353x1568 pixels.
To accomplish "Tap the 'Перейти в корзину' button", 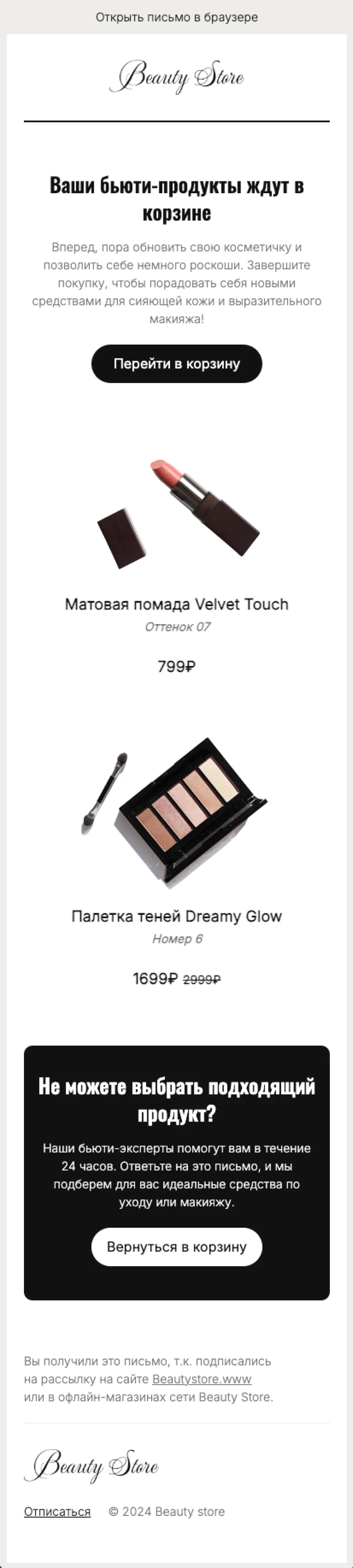I will (176, 363).
